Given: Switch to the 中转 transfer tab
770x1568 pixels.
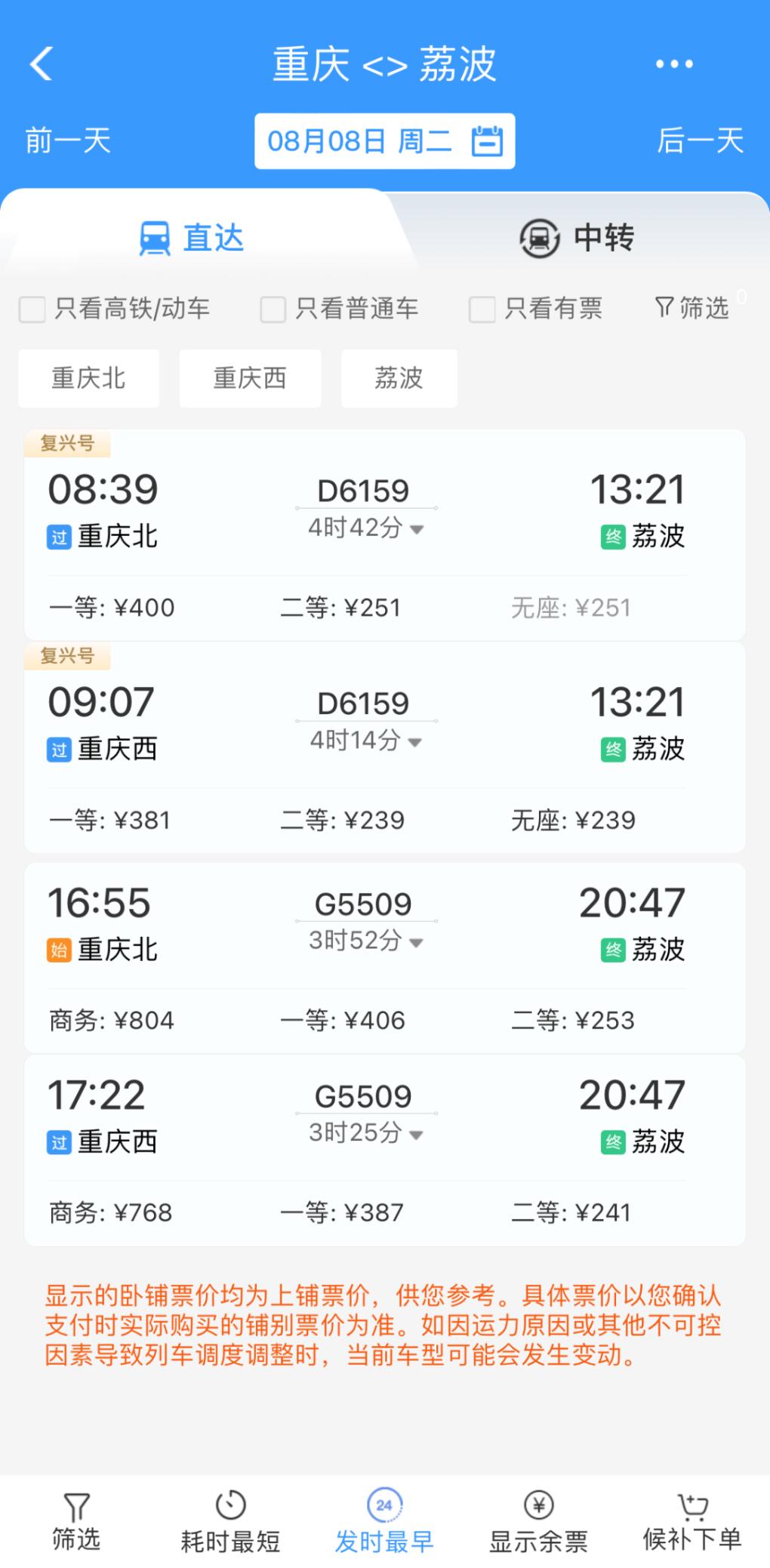Looking at the screenshot, I should (577, 238).
